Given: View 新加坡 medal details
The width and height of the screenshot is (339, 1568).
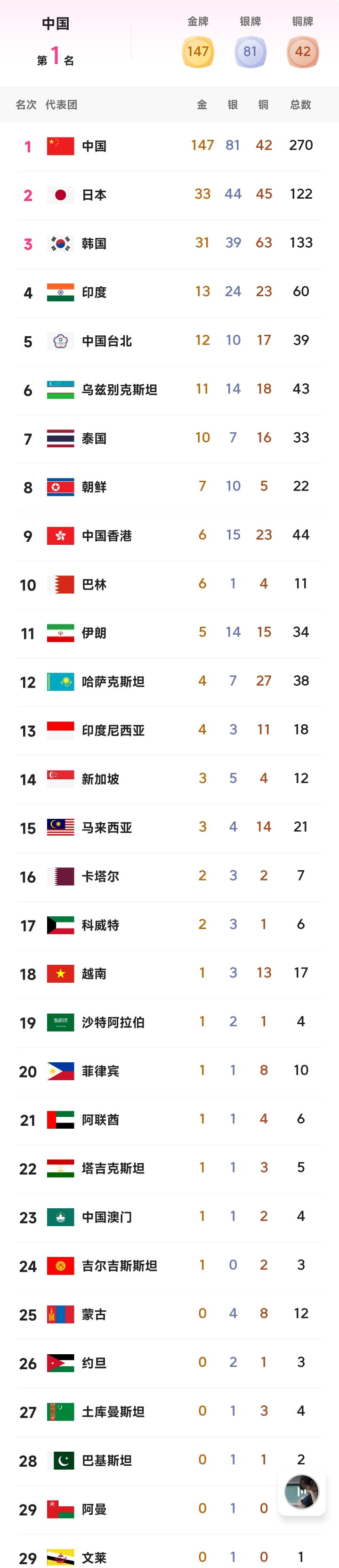Looking at the screenshot, I should point(169,779).
